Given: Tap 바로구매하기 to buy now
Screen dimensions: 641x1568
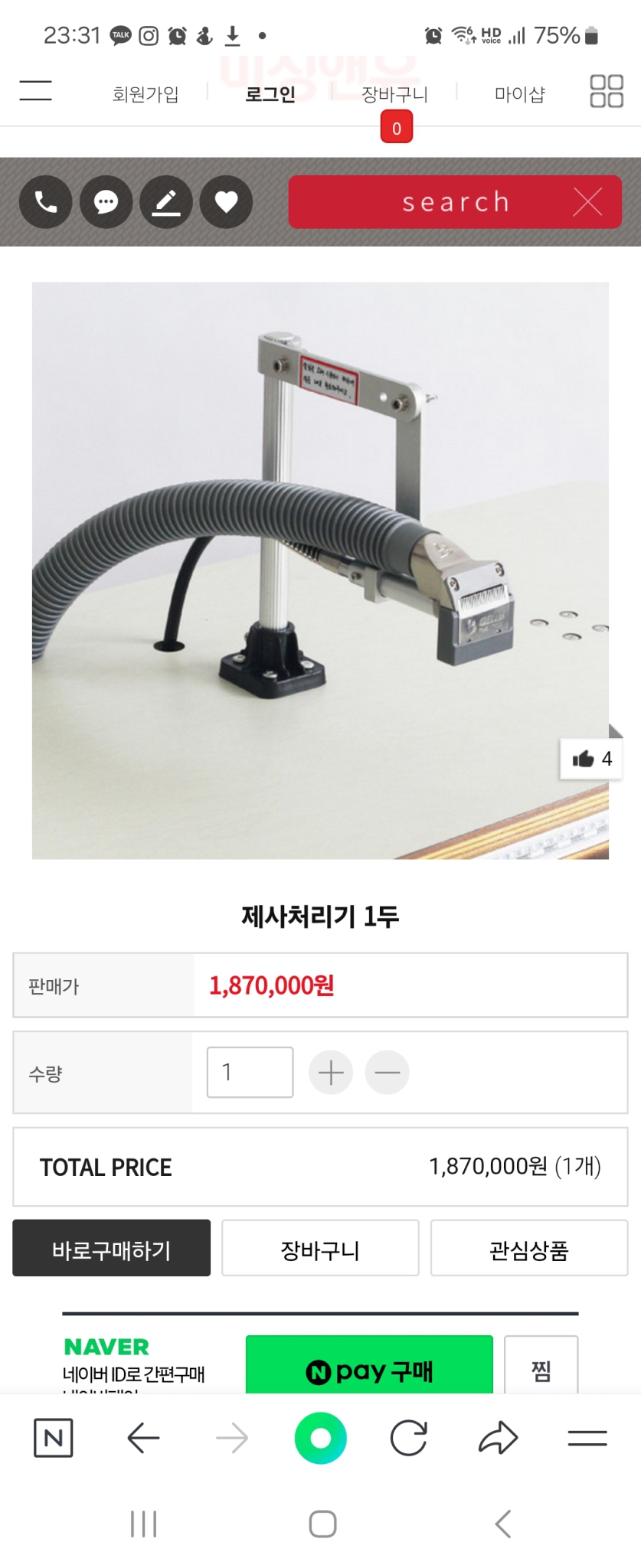Looking at the screenshot, I should tap(110, 1248).
